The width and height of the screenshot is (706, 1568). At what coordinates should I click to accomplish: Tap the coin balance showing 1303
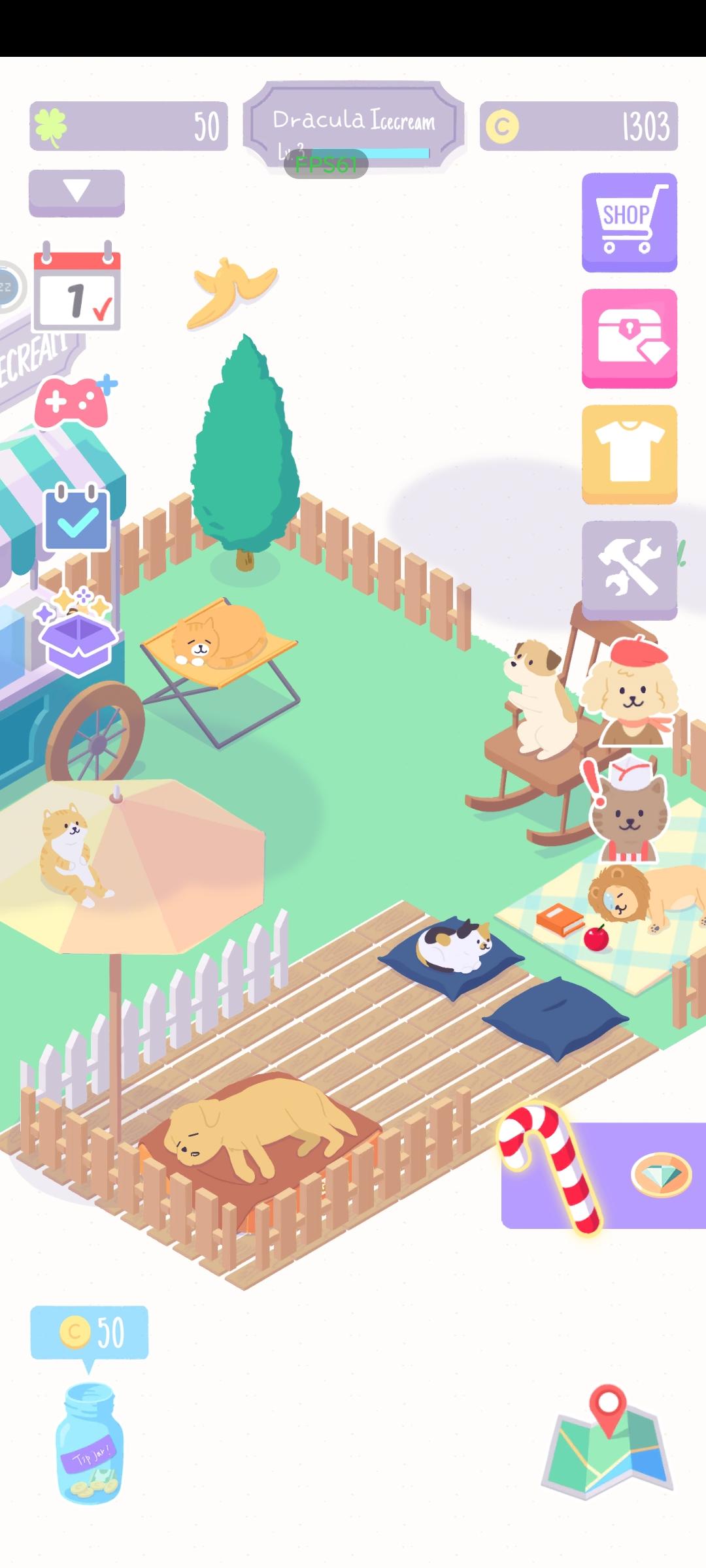(579, 125)
